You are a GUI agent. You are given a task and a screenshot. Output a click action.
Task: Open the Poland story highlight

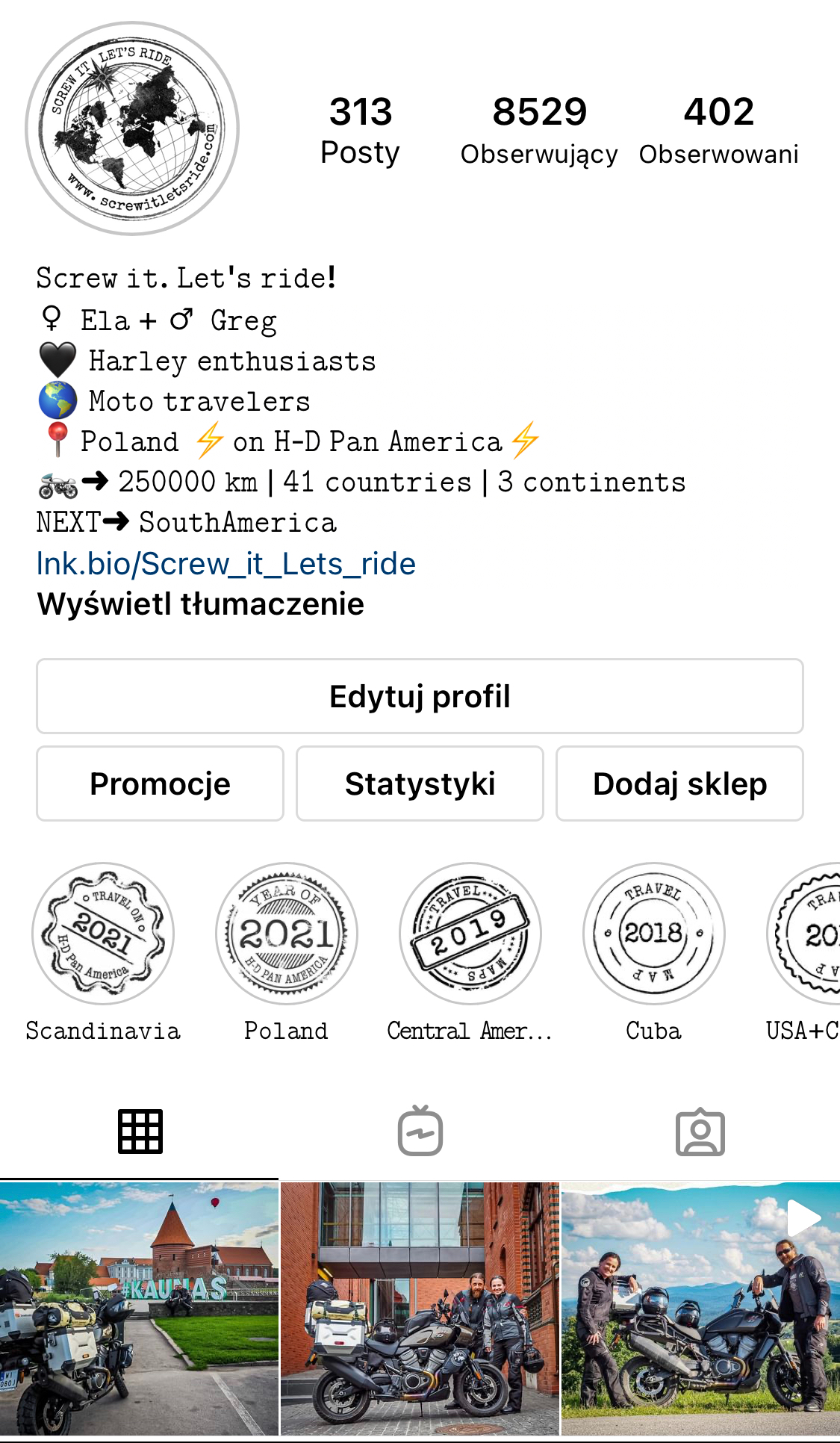click(287, 934)
